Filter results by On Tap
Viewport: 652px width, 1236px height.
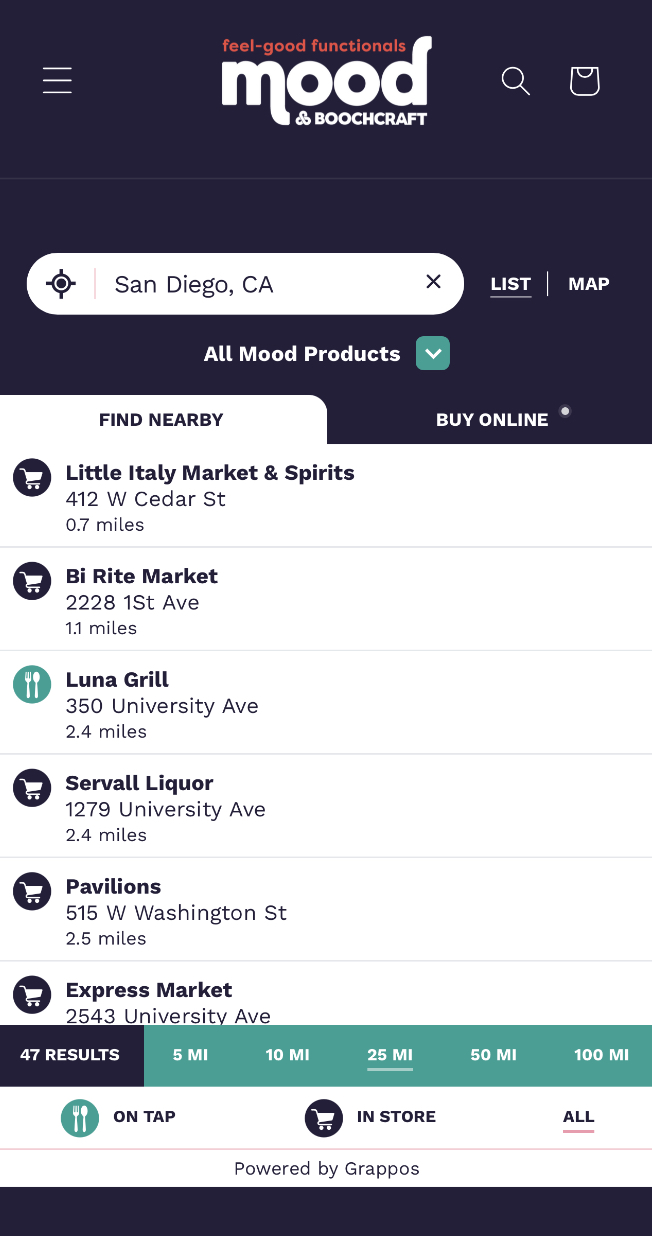120,1117
